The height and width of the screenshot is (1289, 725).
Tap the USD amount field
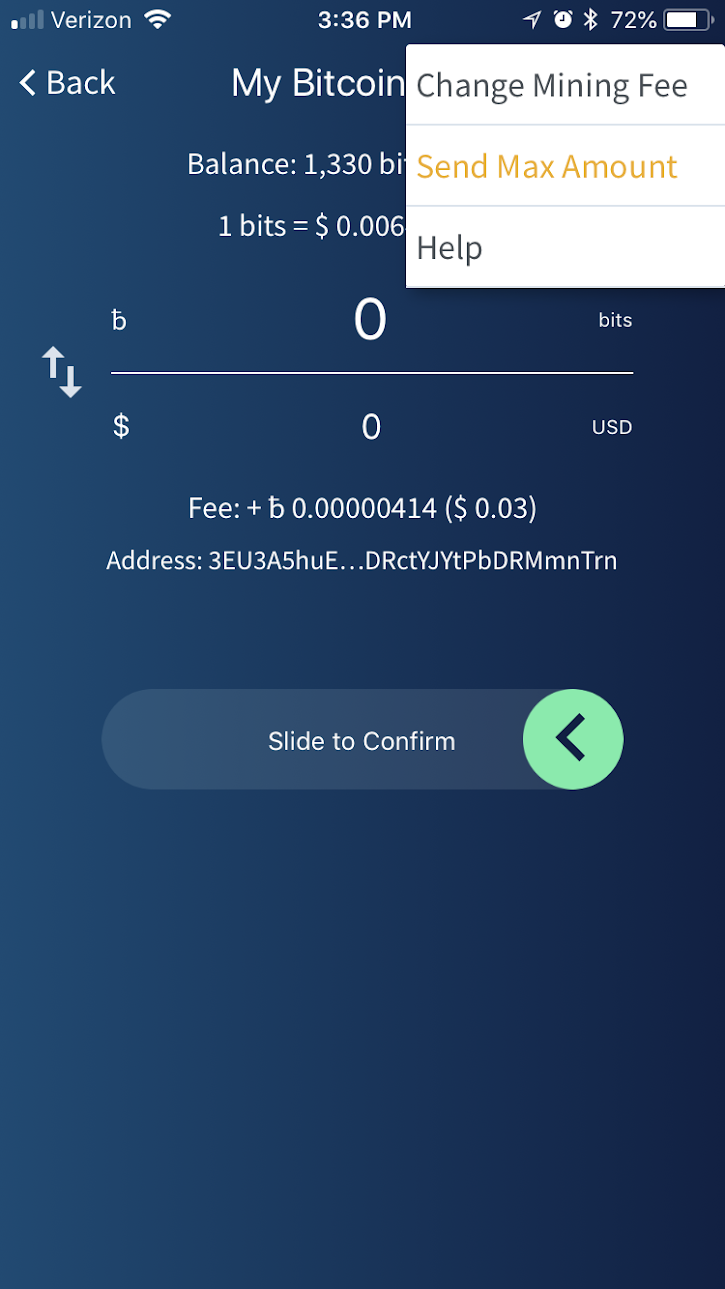pyautogui.click(x=371, y=427)
